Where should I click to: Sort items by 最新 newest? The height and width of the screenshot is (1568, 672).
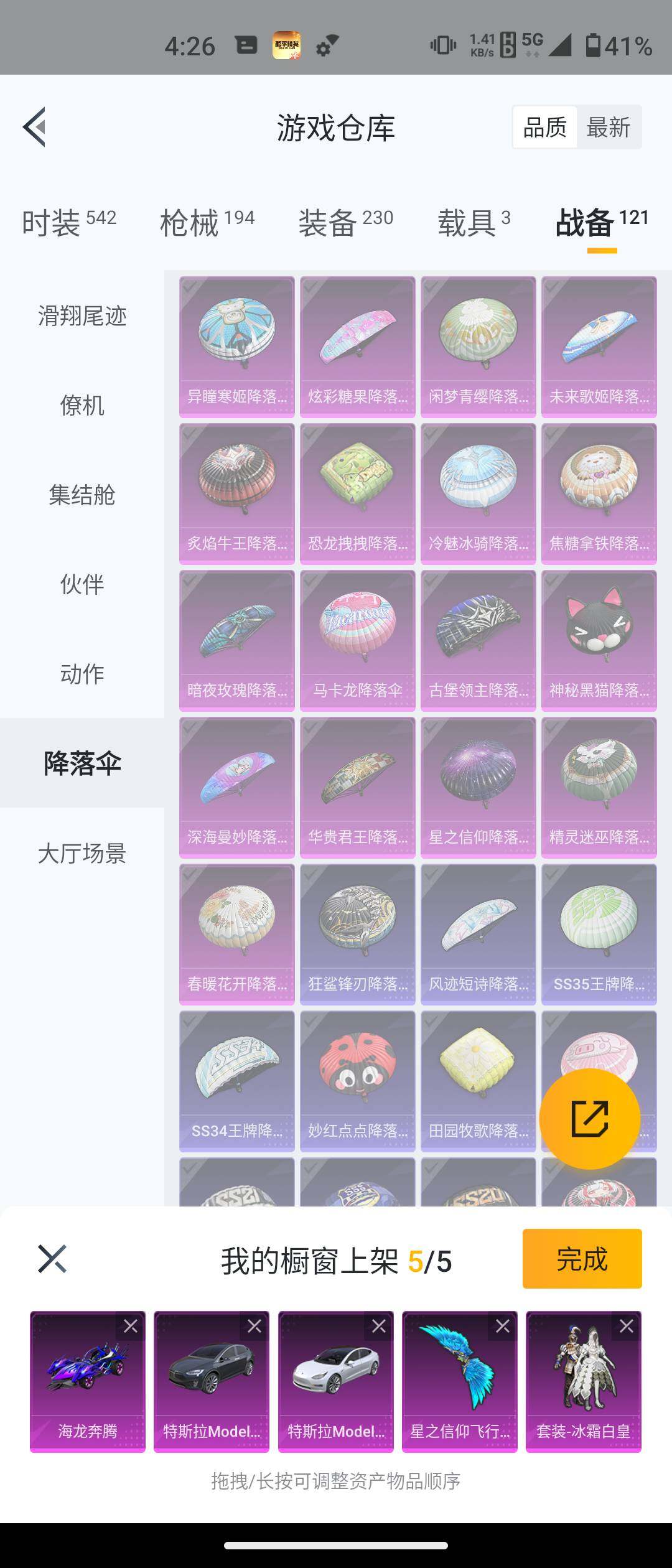point(608,127)
